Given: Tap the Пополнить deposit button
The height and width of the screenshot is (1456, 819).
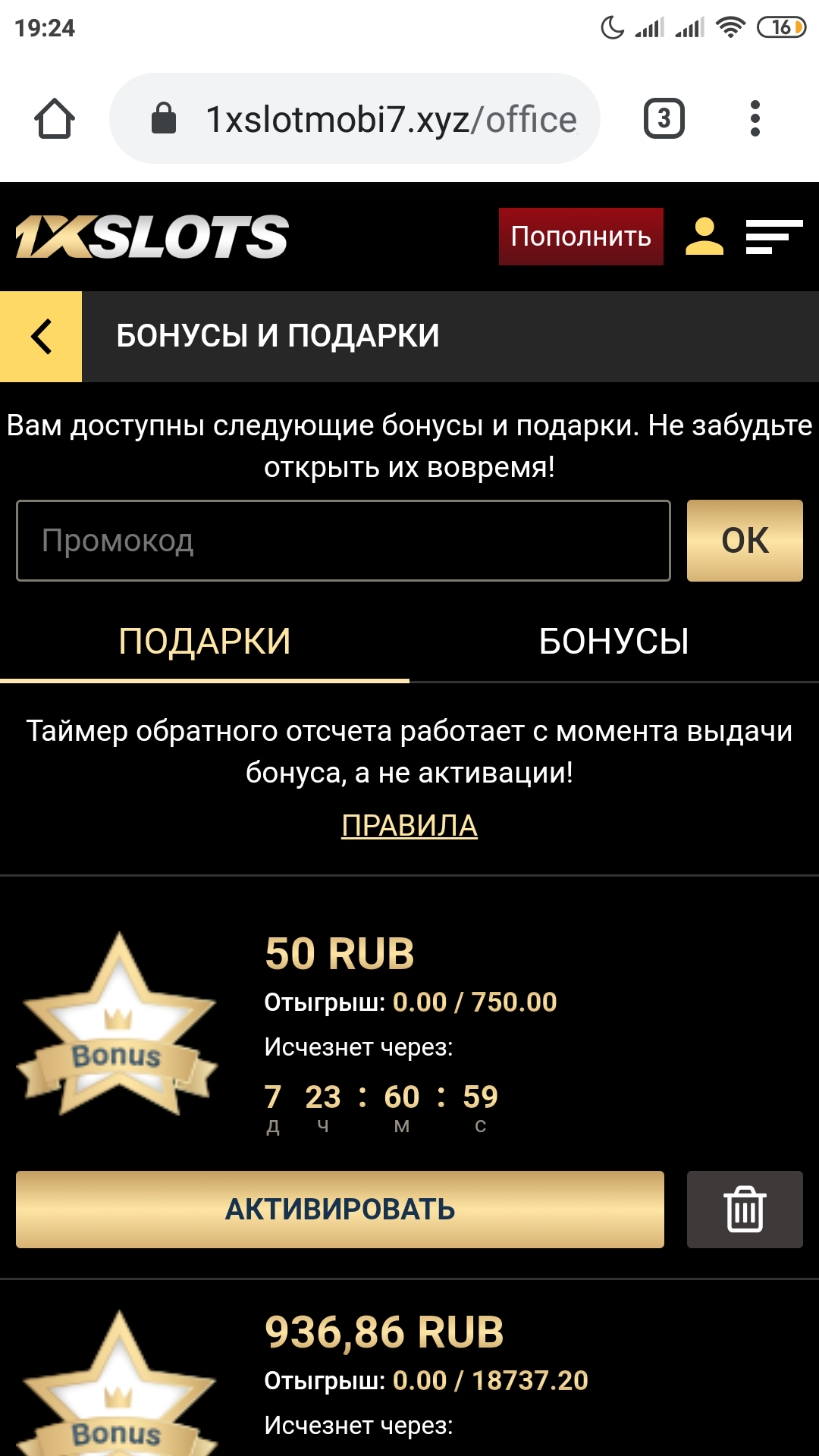Looking at the screenshot, I should pos(581,237).
